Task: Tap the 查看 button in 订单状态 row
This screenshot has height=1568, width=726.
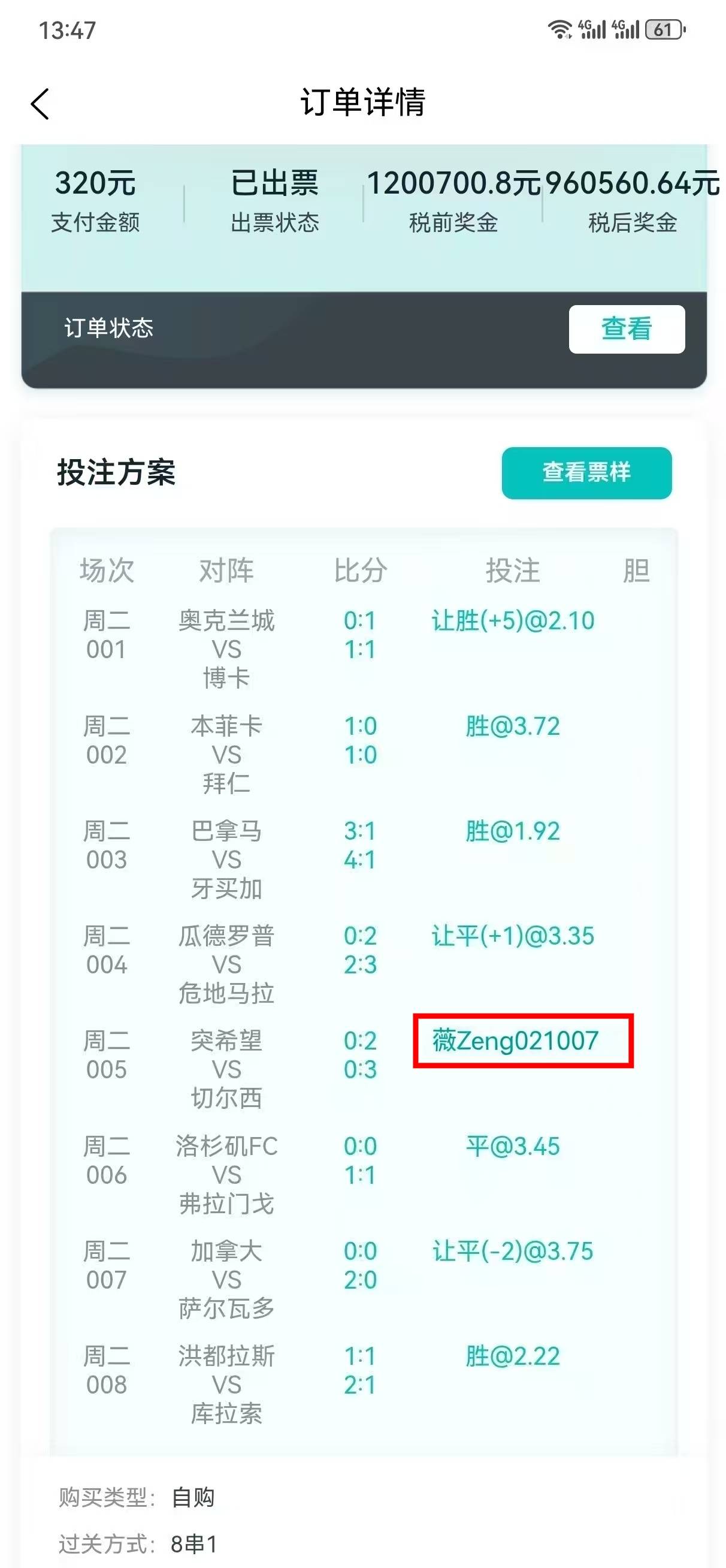Action: click(x=626, y=329)
